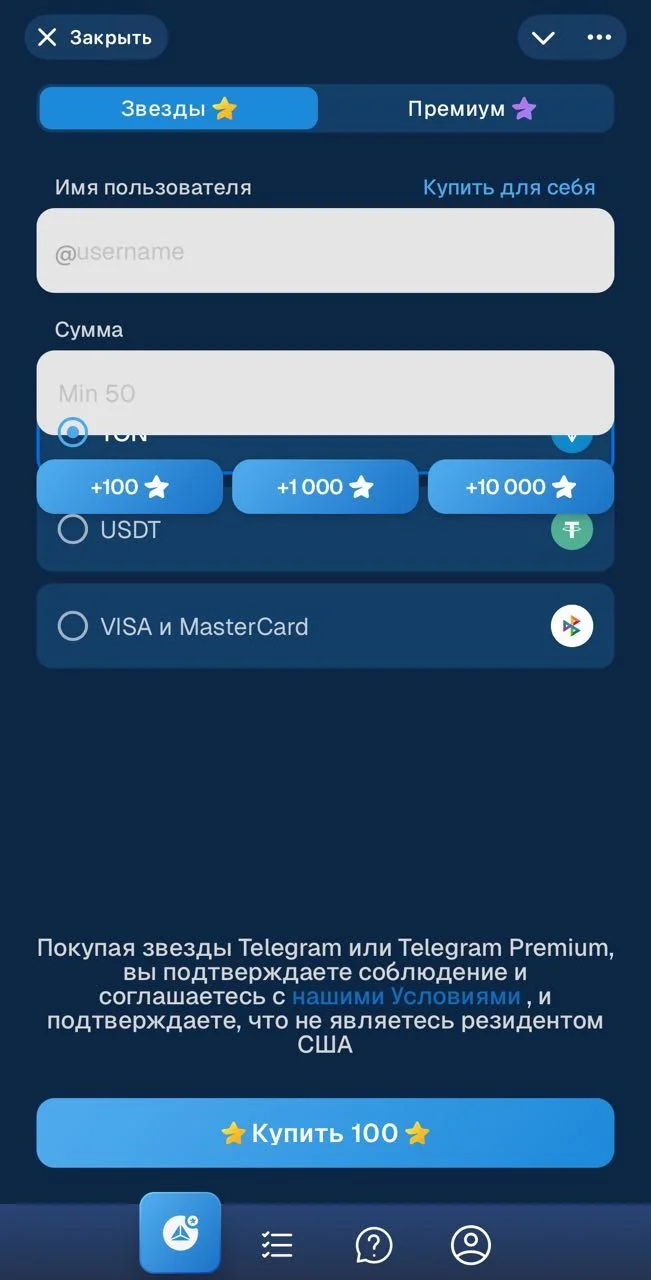Tap the Купить для себя link

509,187
